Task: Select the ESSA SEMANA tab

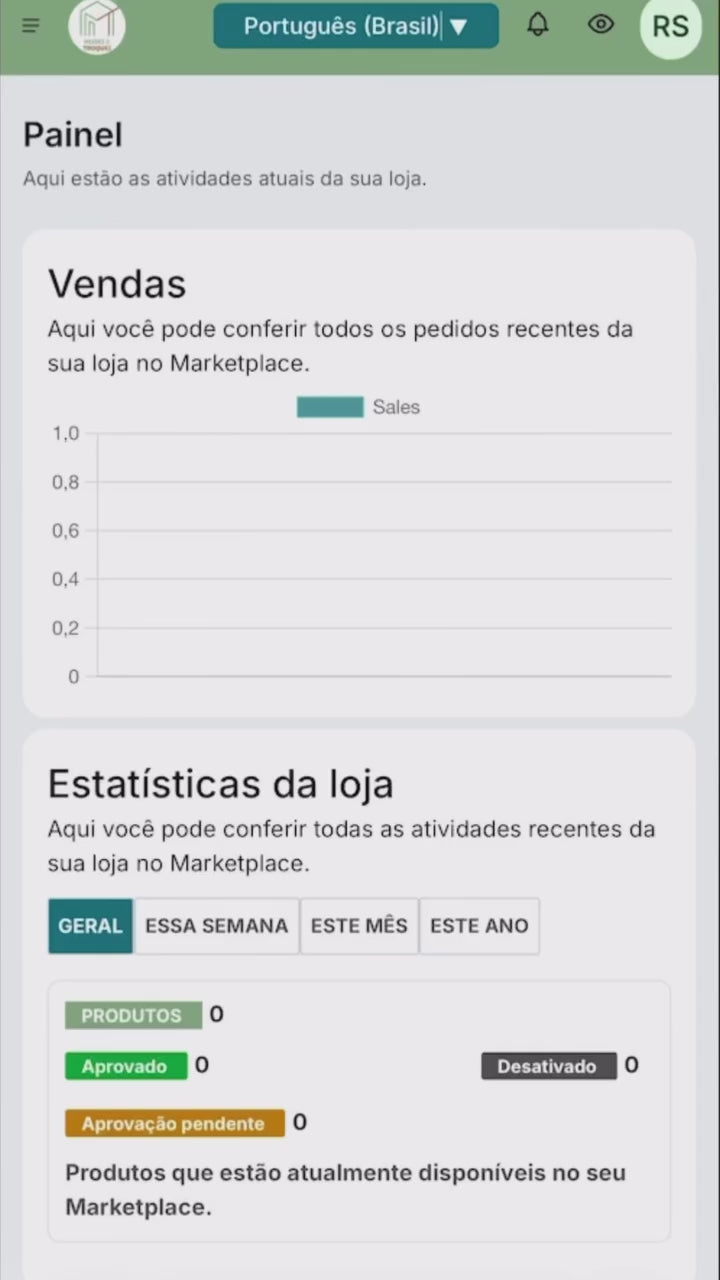Action: [x=216, y=926]
